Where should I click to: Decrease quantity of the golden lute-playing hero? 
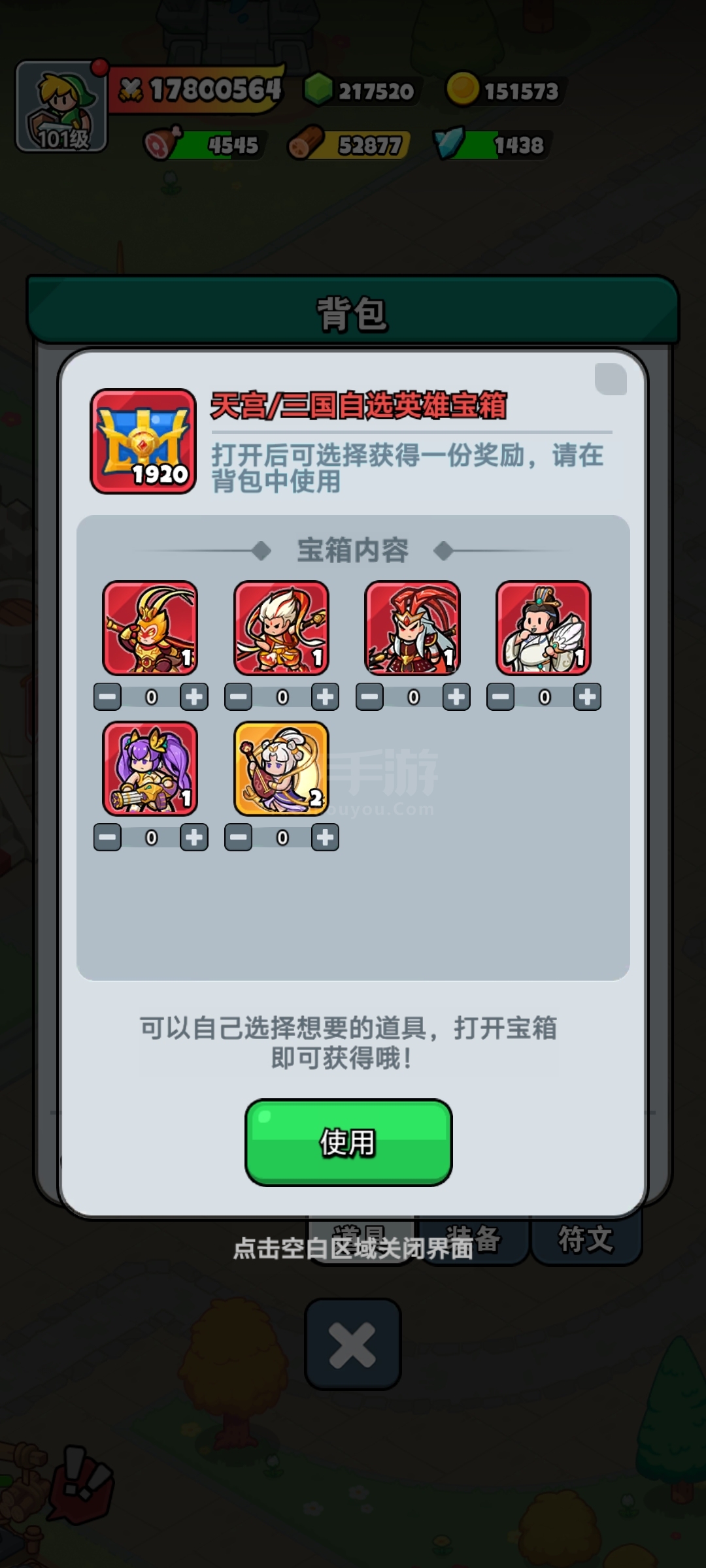click(x=238, y=838)
